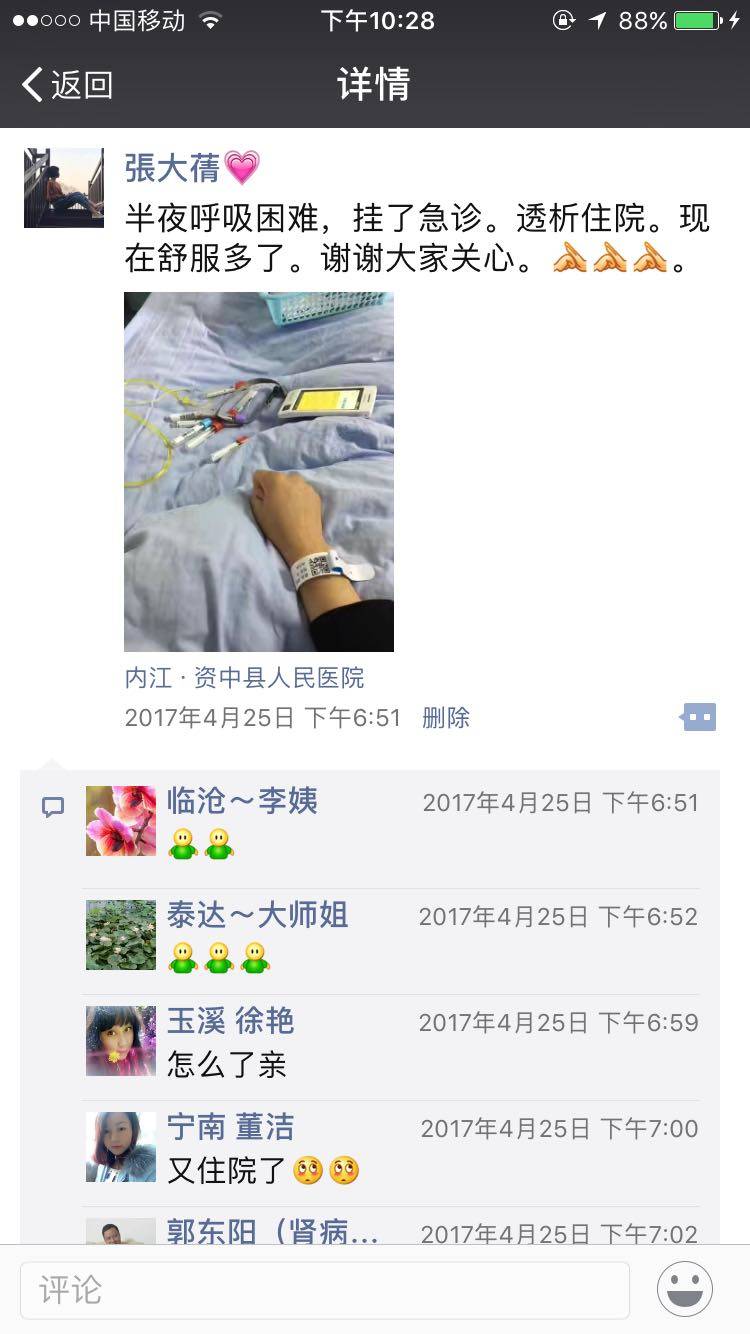Open the emoji picker beside the comment box
This screenshot has width=750, height=1334.
[x=685, y=1289]
